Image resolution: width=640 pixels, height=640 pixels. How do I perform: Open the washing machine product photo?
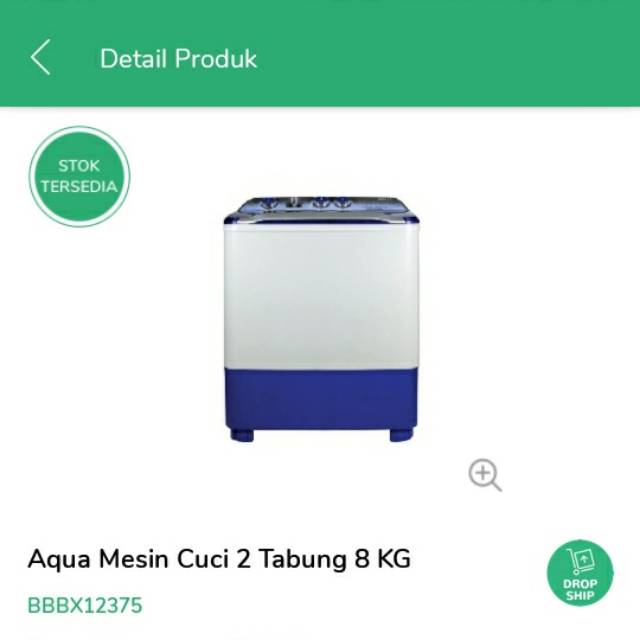[319, 318]
